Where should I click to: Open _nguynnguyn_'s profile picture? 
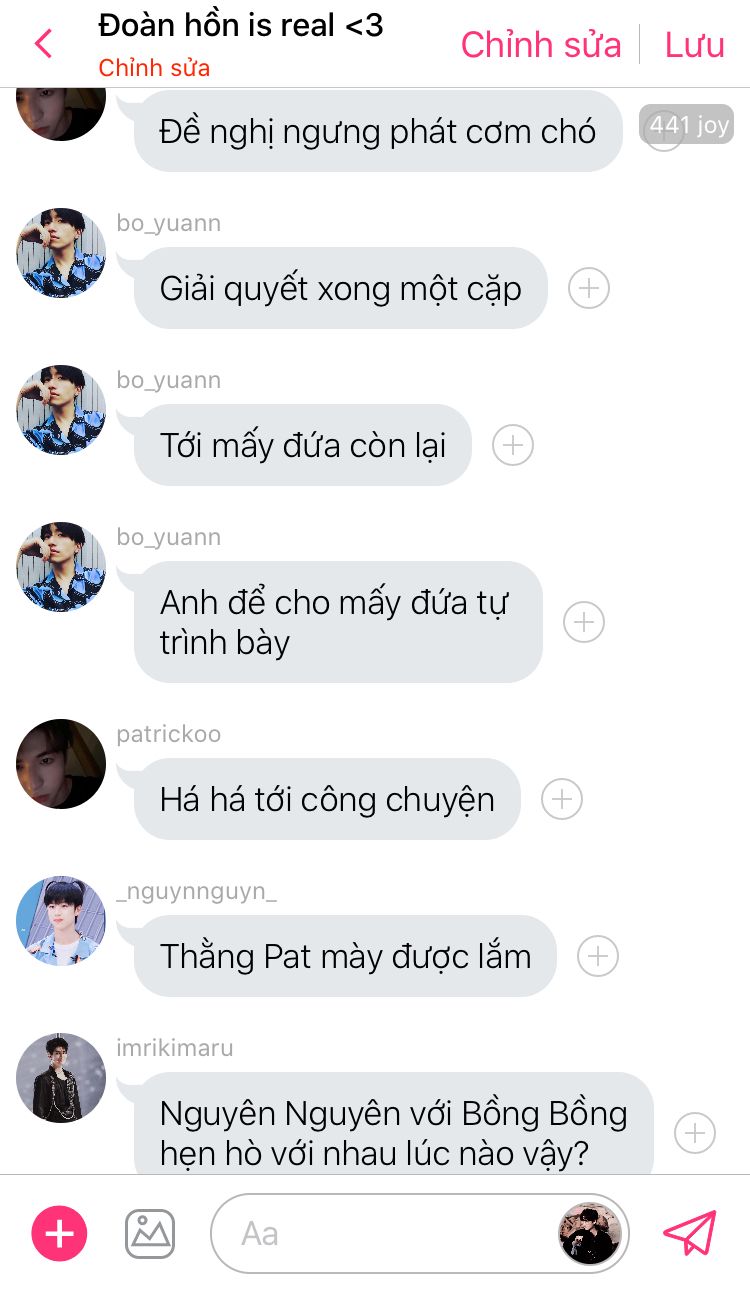61,921
